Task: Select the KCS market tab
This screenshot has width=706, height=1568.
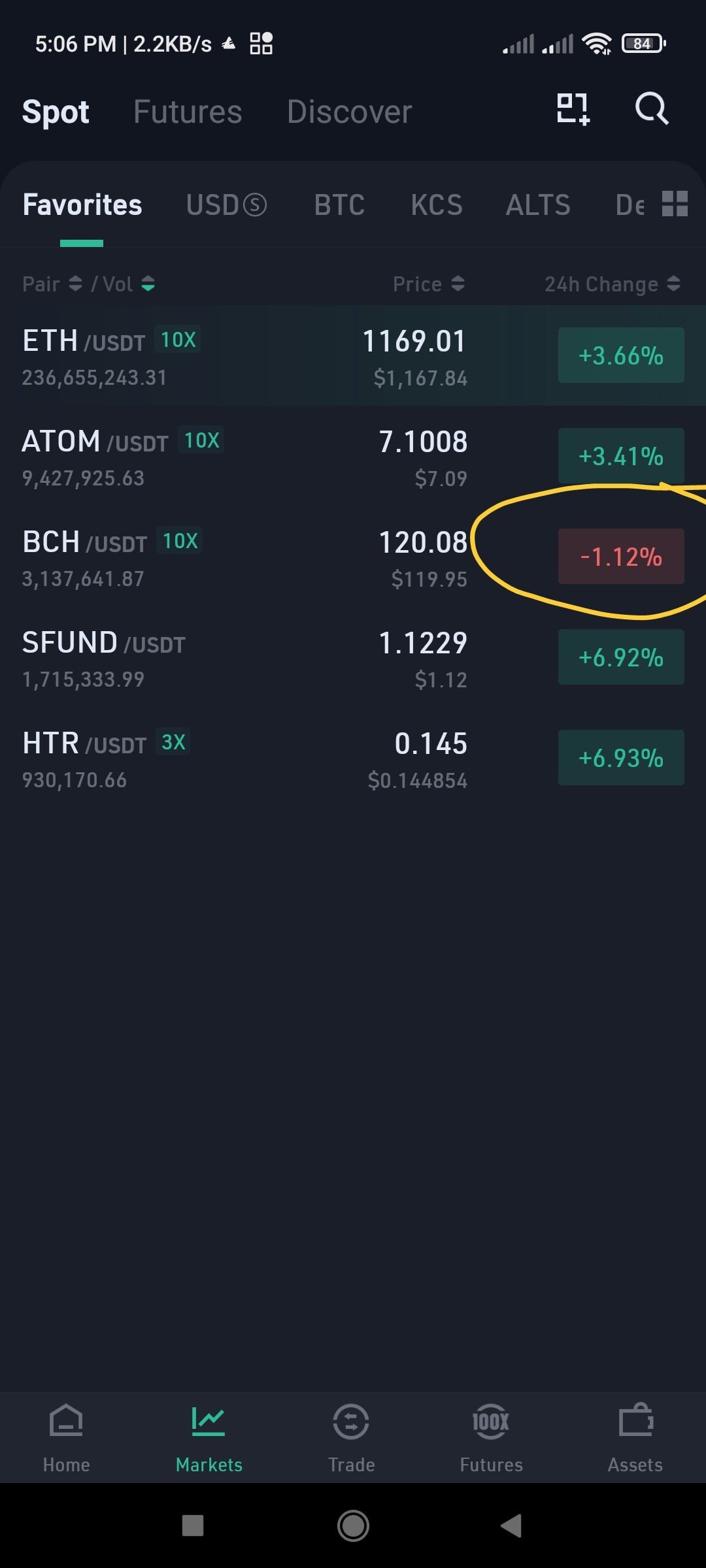Action: click(x=437, y=205)
